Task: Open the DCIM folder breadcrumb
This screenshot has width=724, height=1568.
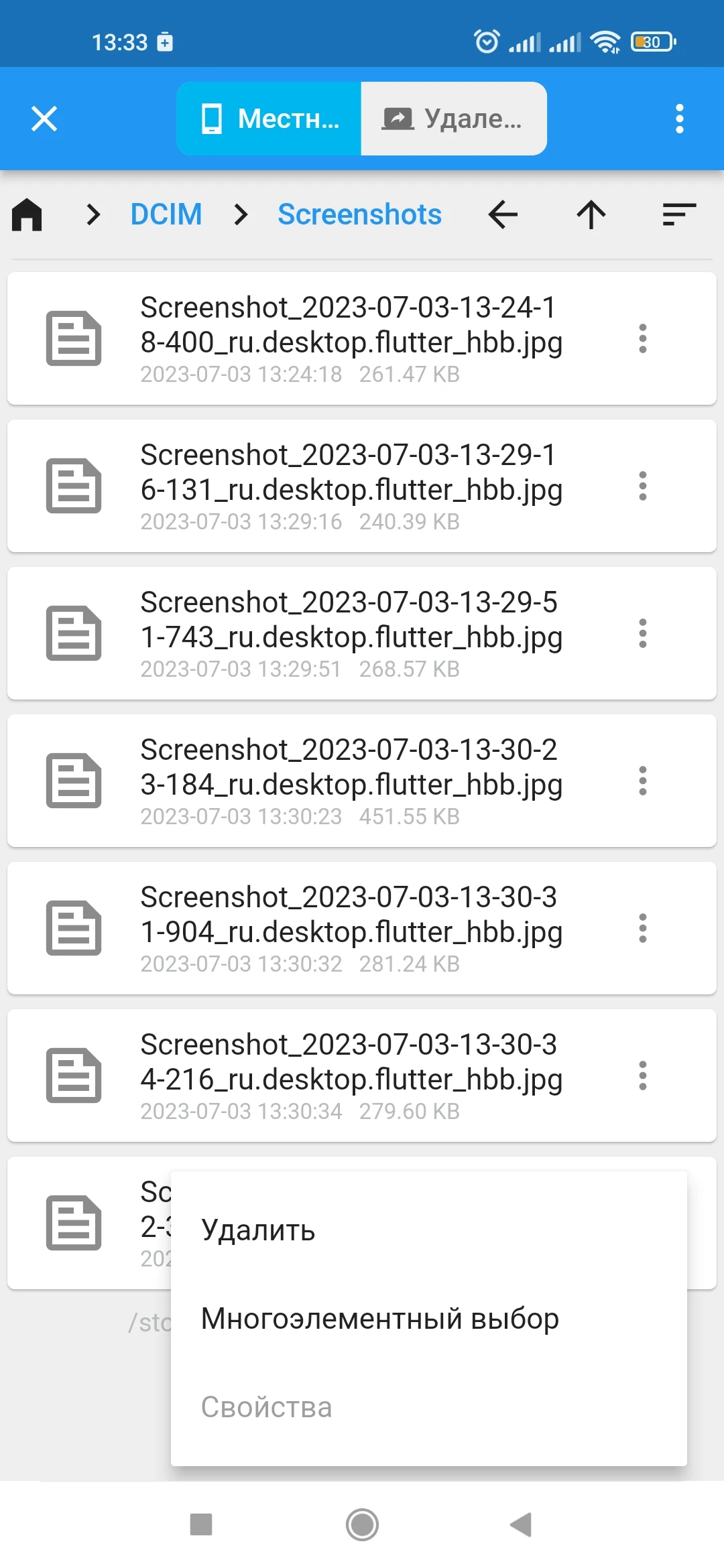Action: (x=166, y=215)
